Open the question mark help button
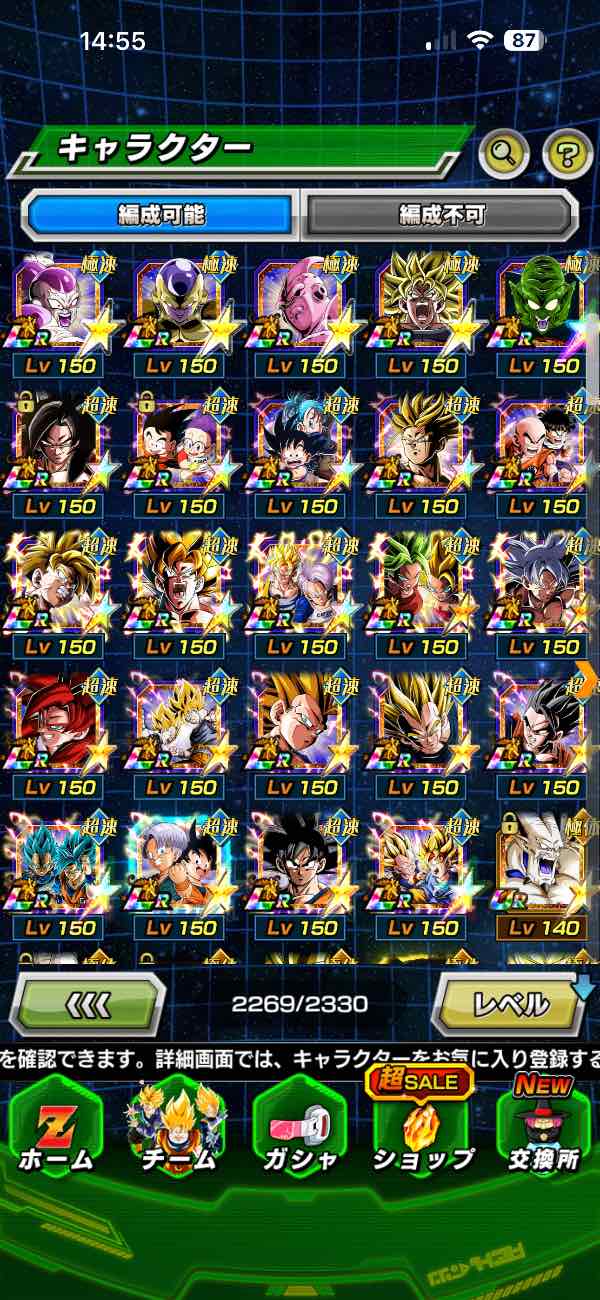600x1300 pixels. pos(567,153)
